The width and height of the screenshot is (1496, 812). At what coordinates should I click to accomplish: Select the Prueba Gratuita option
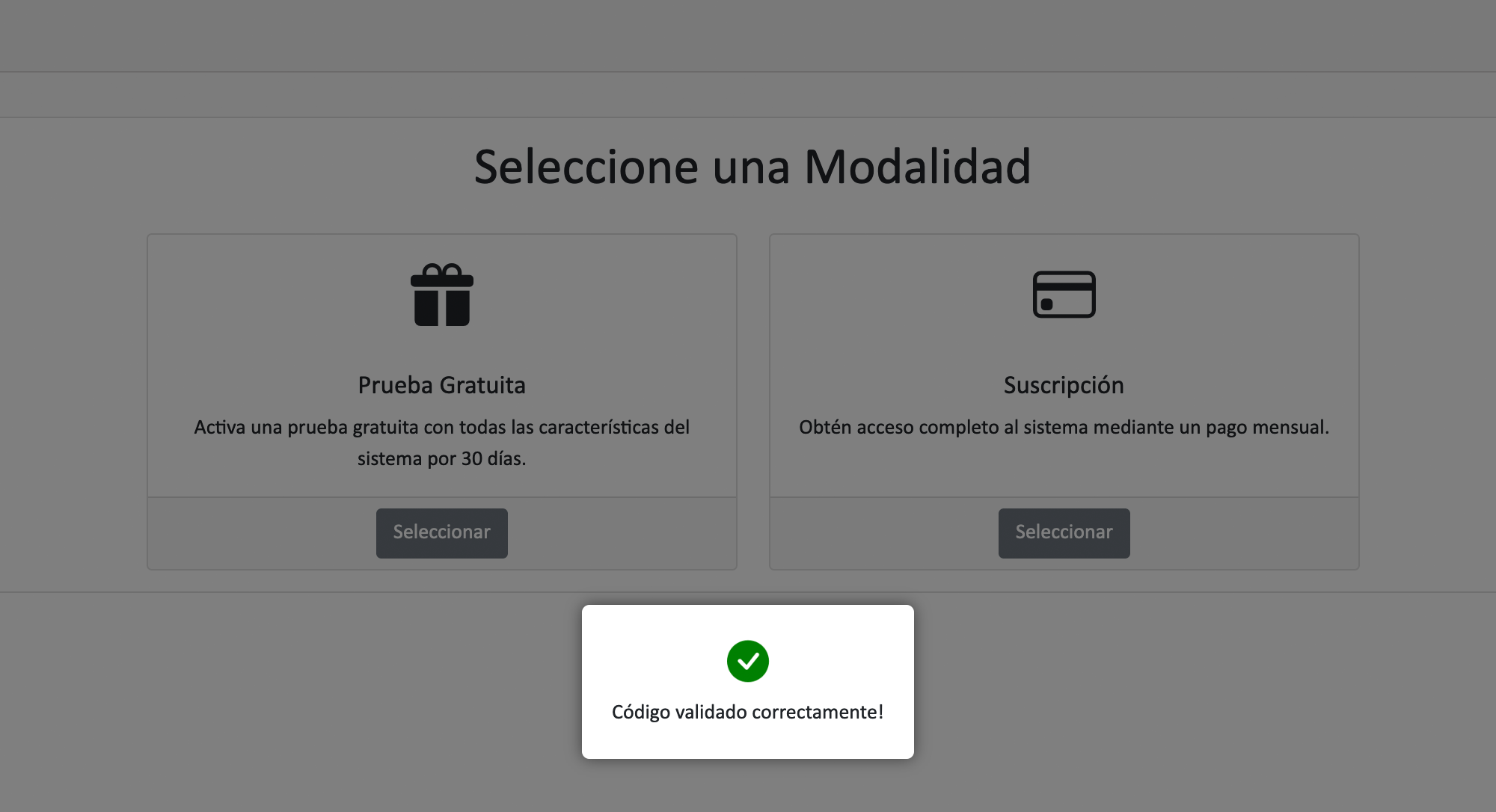click(441, 532)
